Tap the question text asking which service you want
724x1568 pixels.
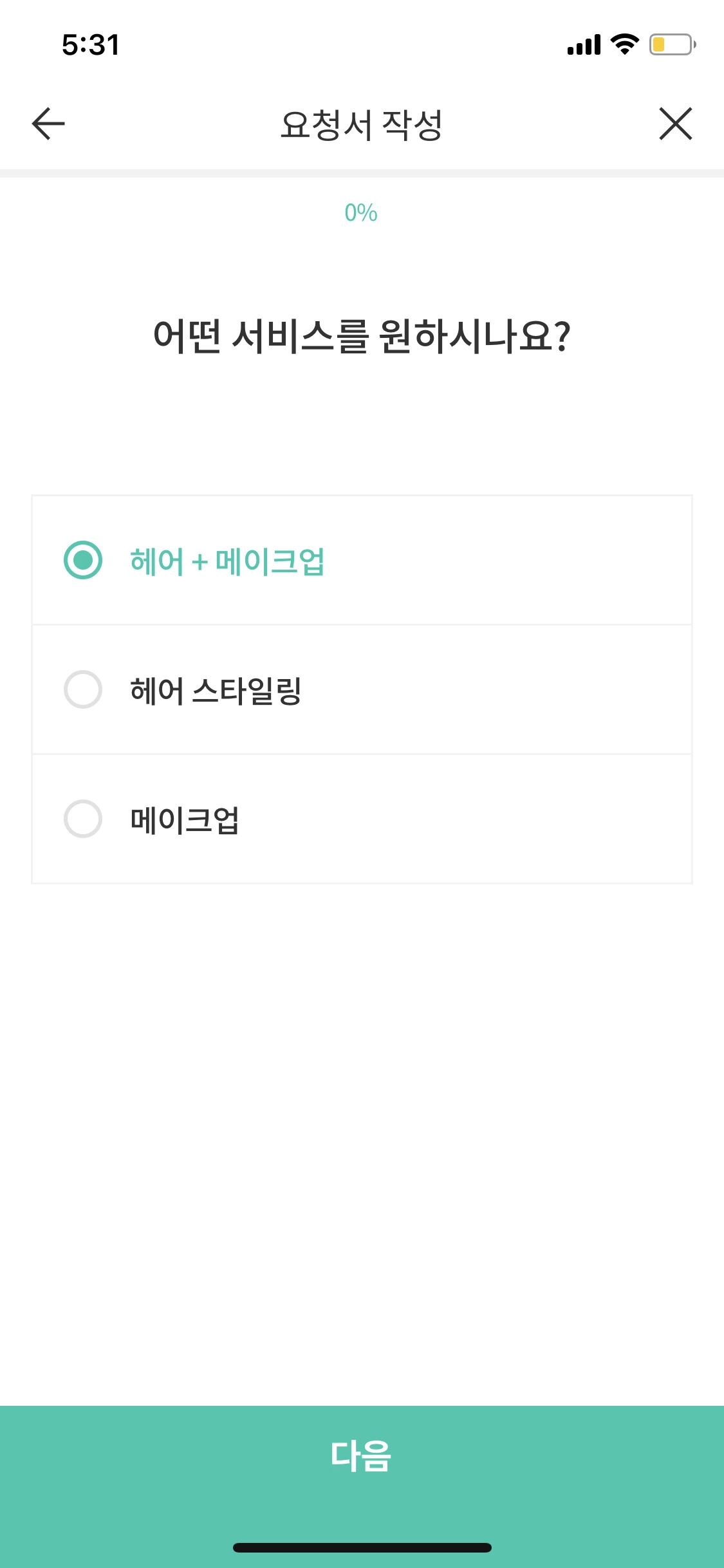[x=362, y=335]
